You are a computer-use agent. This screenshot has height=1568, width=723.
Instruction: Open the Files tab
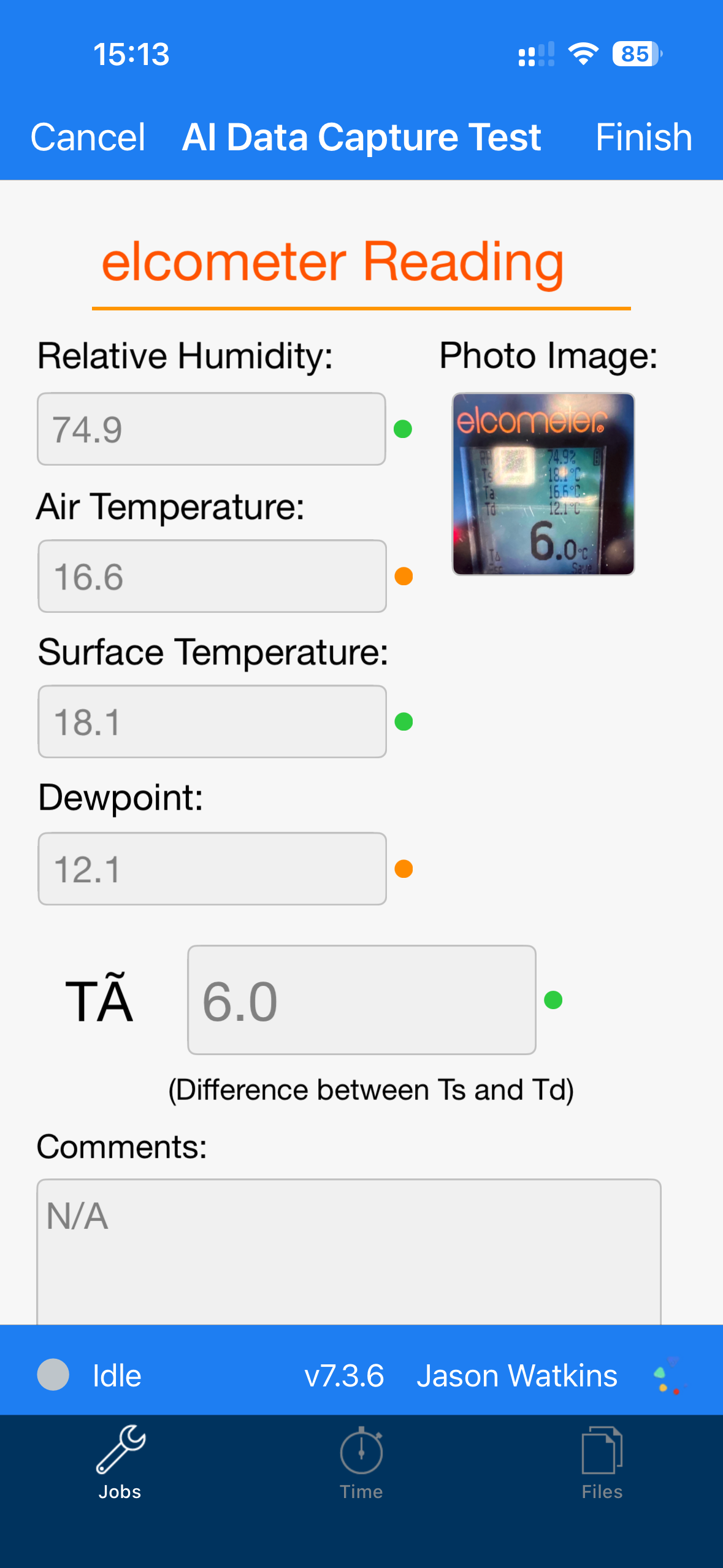click(602, 1463)
